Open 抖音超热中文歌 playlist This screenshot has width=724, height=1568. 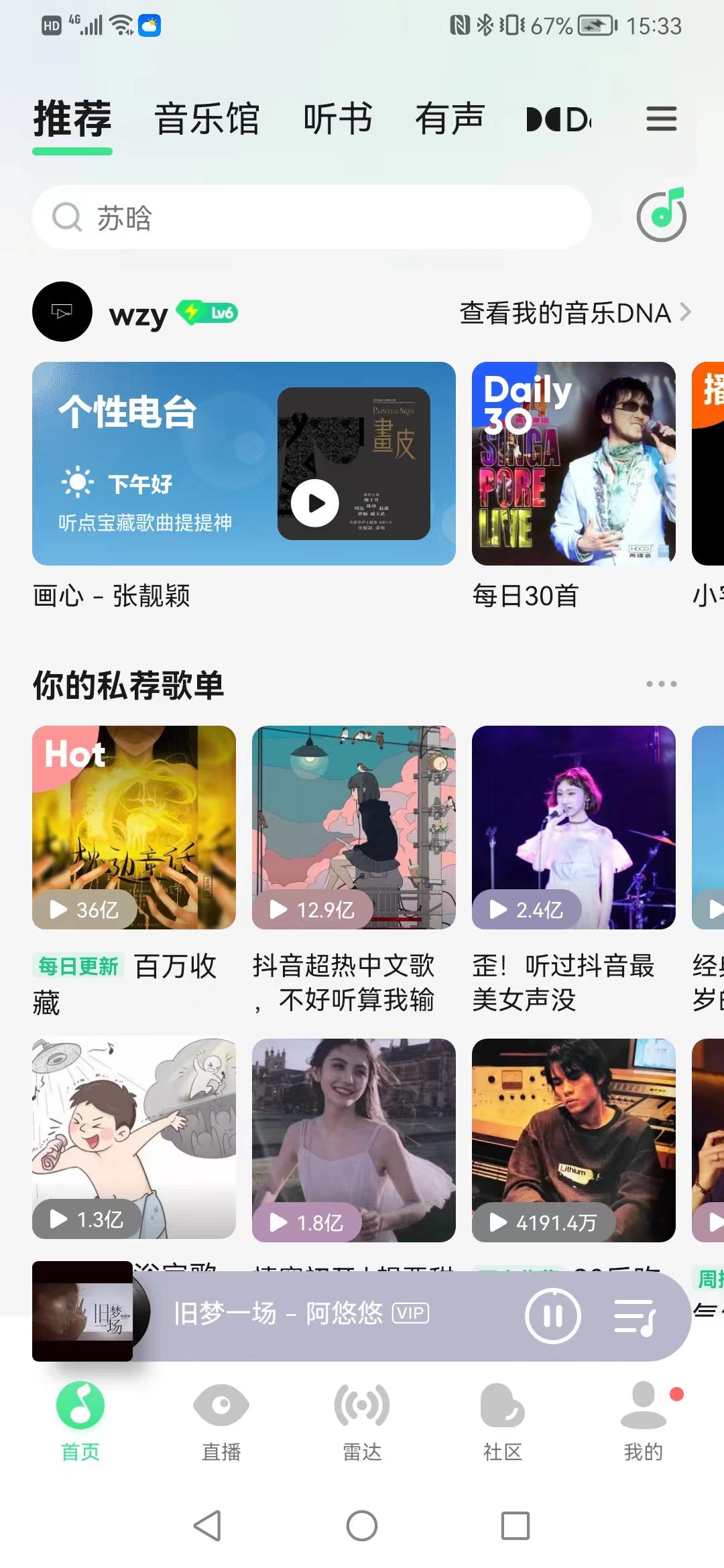click(353, 828)
